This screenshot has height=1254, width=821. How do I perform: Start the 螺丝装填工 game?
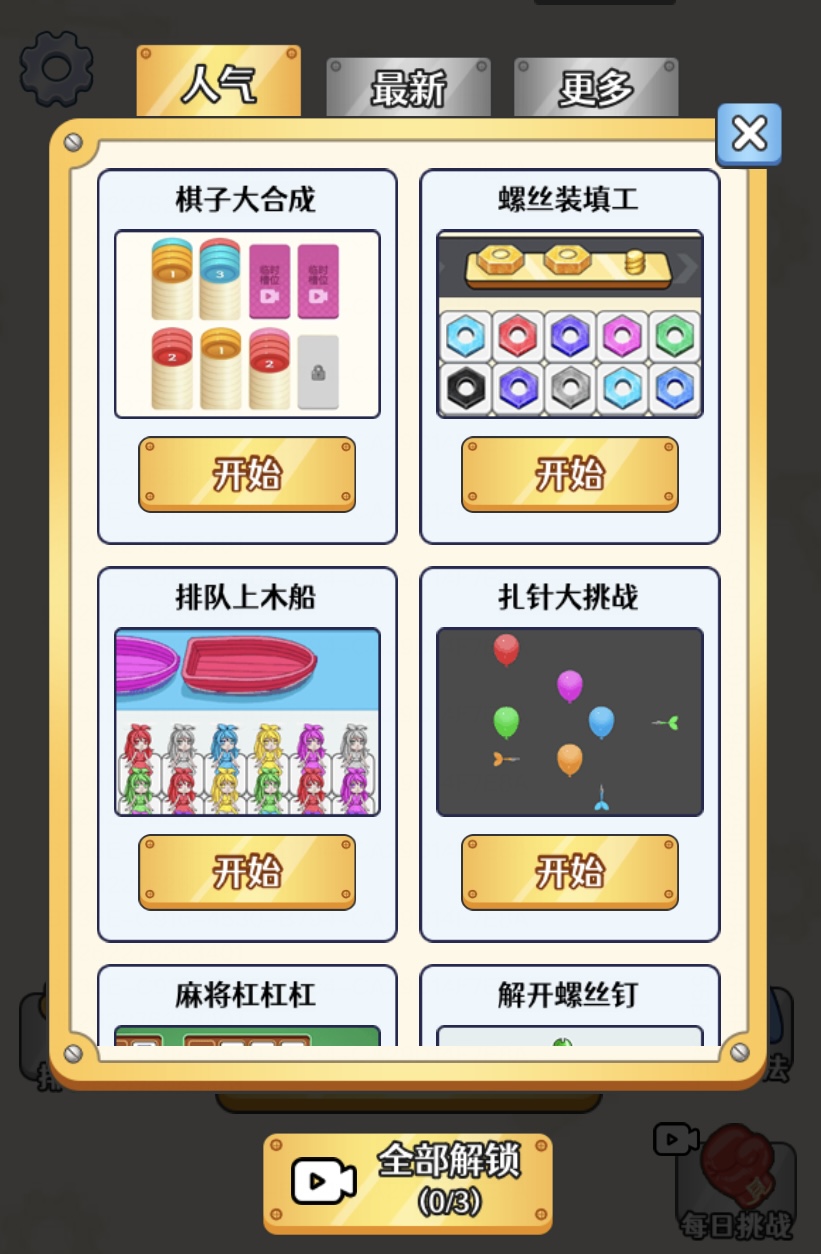tap(569, 474)
